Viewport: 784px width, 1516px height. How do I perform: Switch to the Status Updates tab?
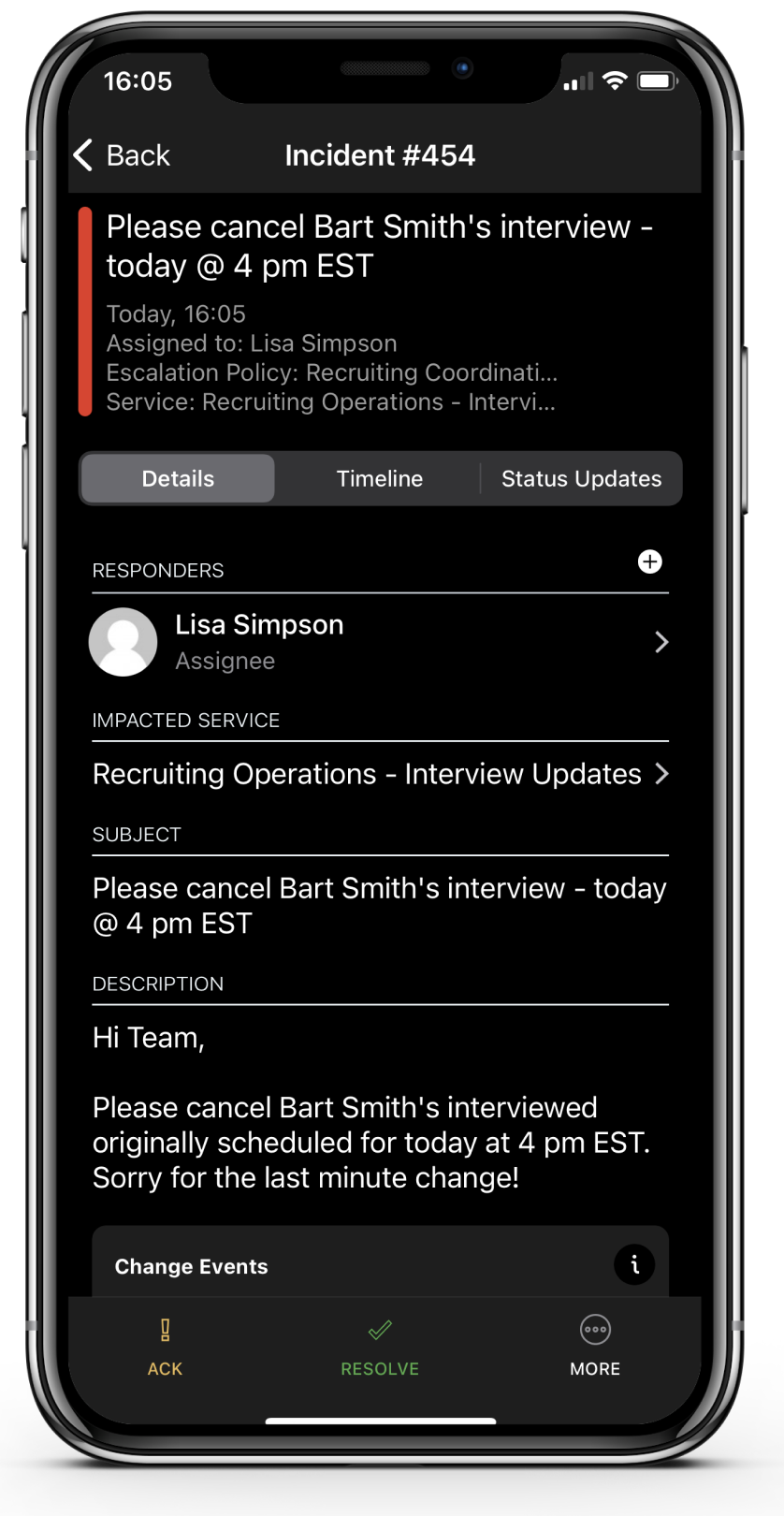click(x=581, y=479)
